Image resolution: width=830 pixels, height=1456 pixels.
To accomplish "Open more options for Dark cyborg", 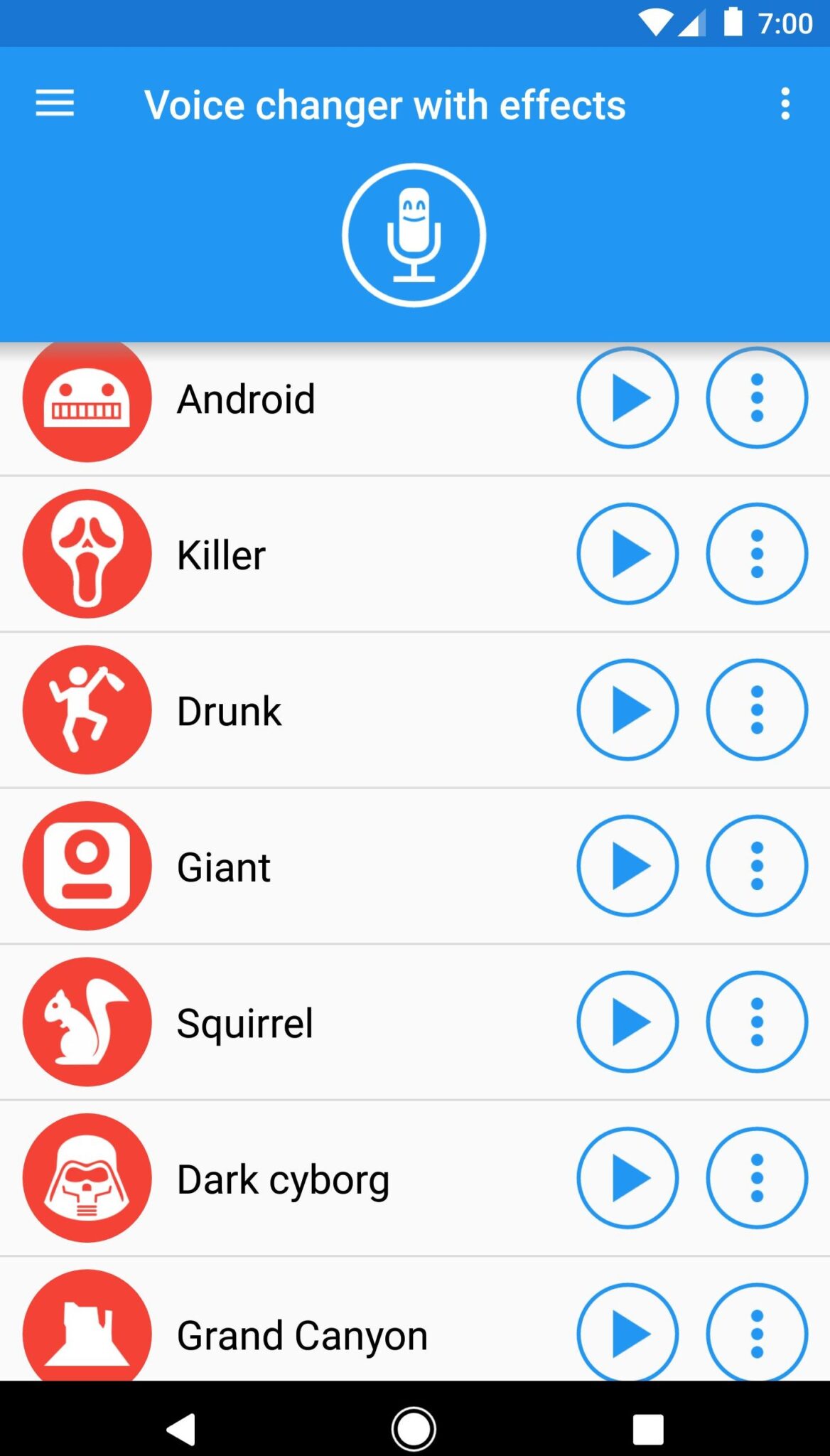I will tap(757, 1178).
